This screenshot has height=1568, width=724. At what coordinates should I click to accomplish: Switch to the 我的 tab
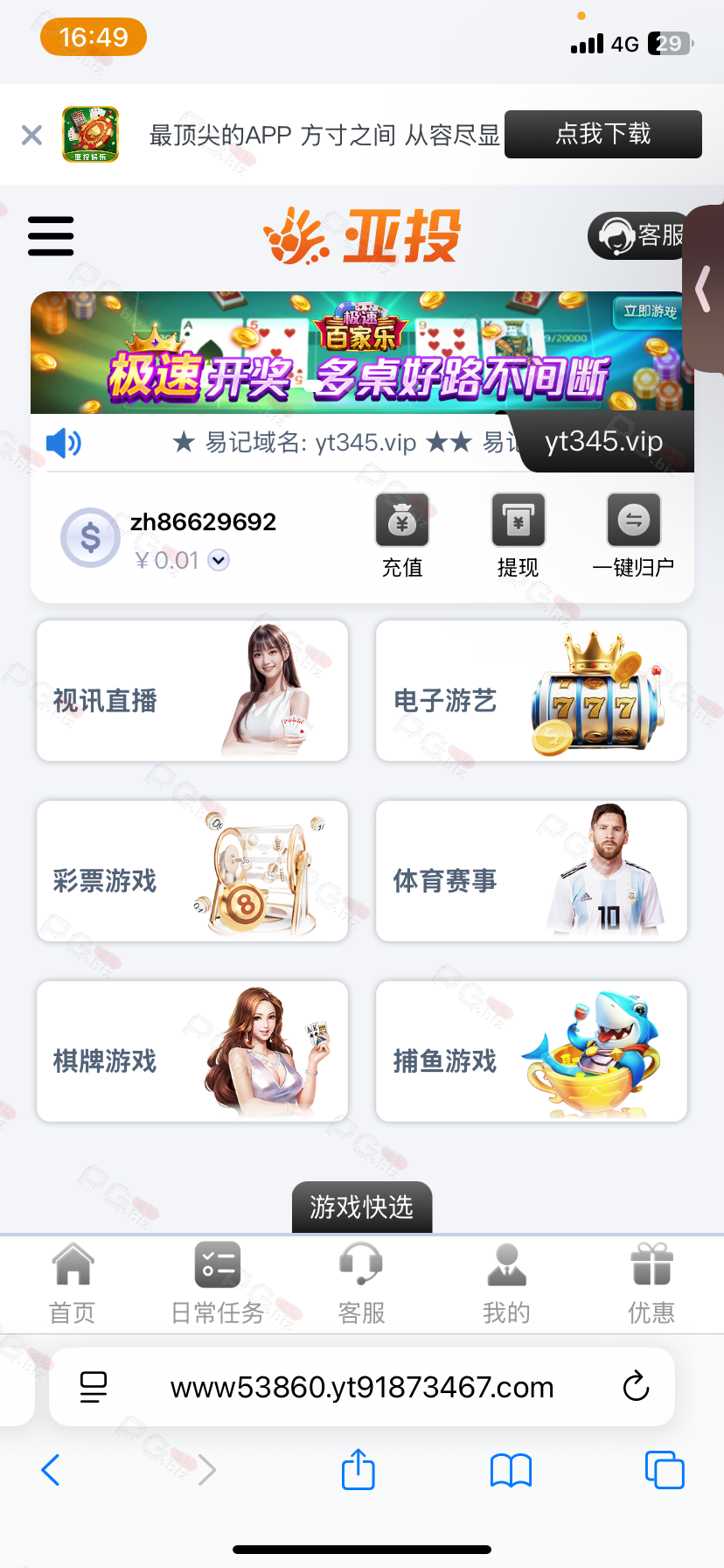click(x=506, y=1283)
